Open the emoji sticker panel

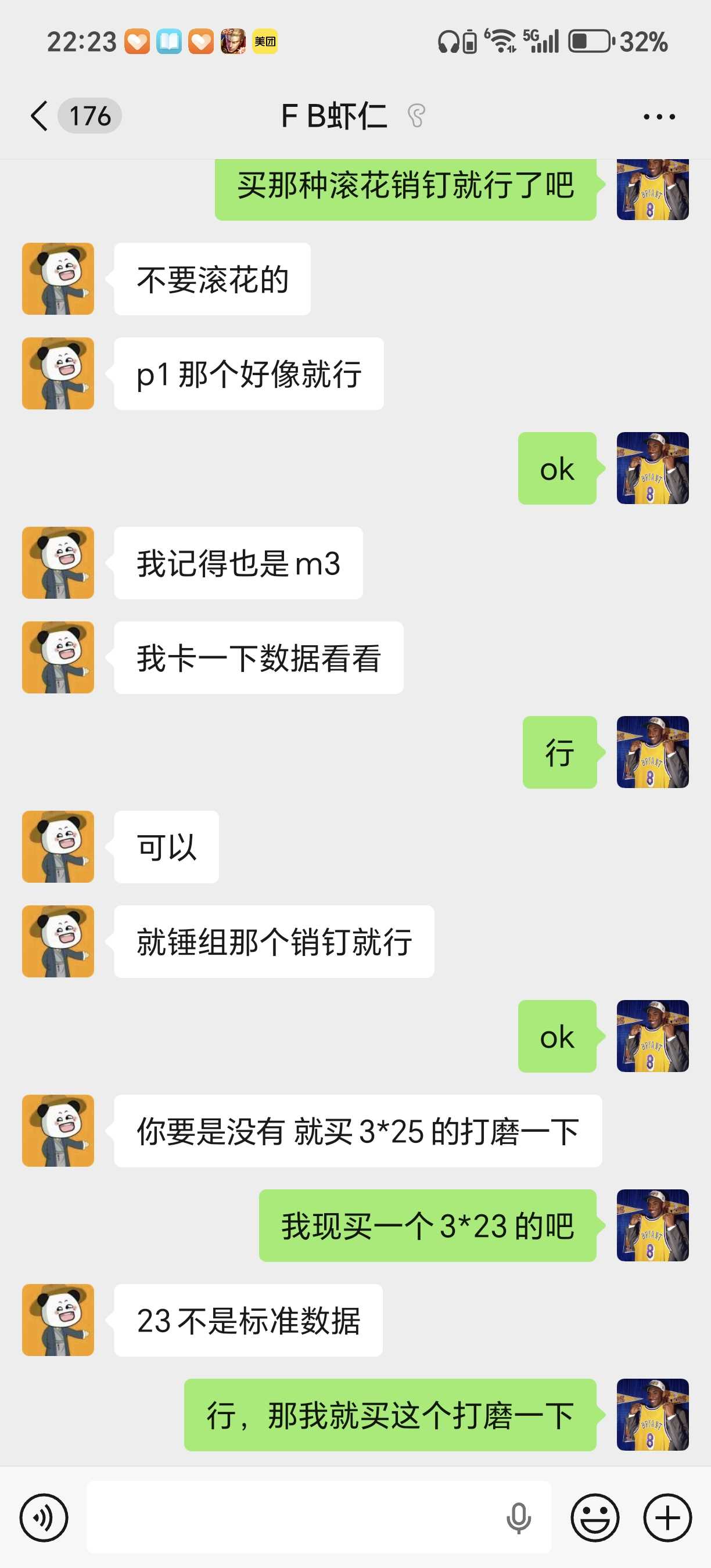(x=595, y=1517)
